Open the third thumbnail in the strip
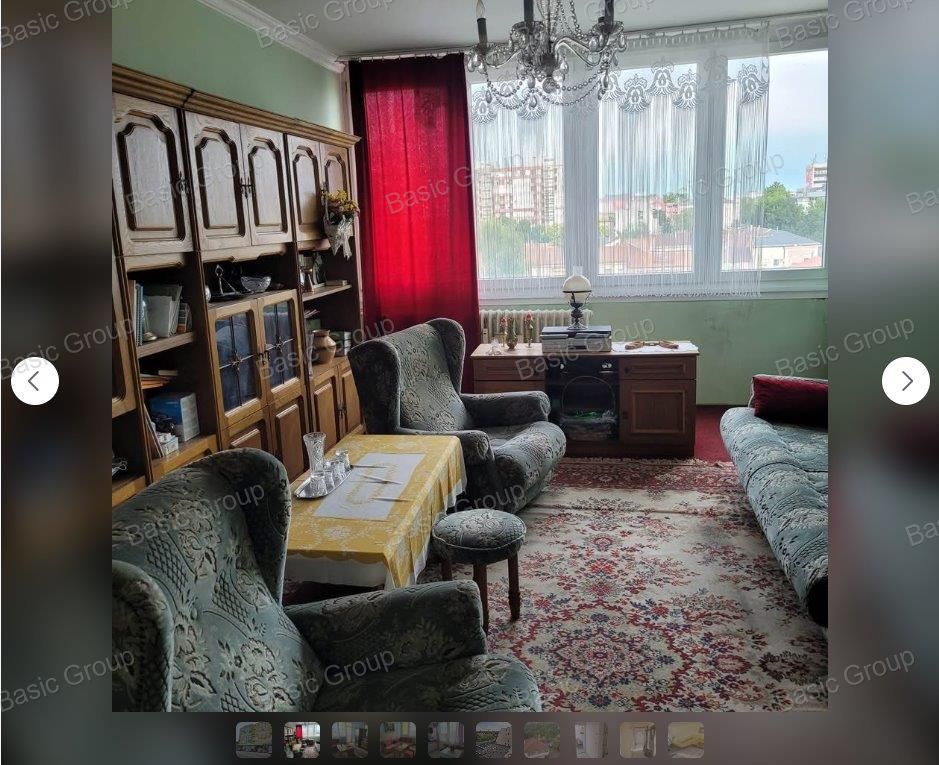The width and height of the screenshot is (939, 765). coord(350,740)
